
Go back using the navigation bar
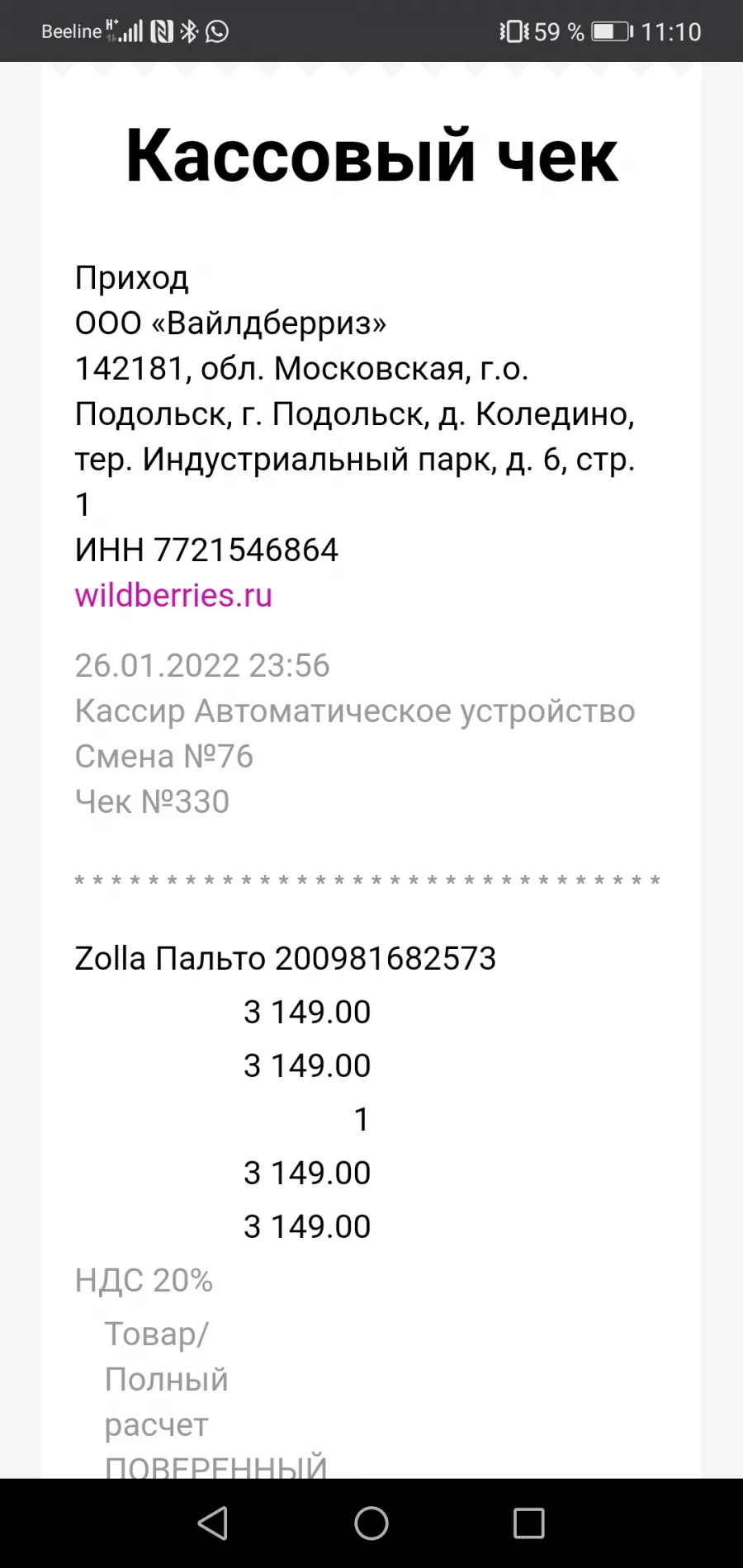213,1523
